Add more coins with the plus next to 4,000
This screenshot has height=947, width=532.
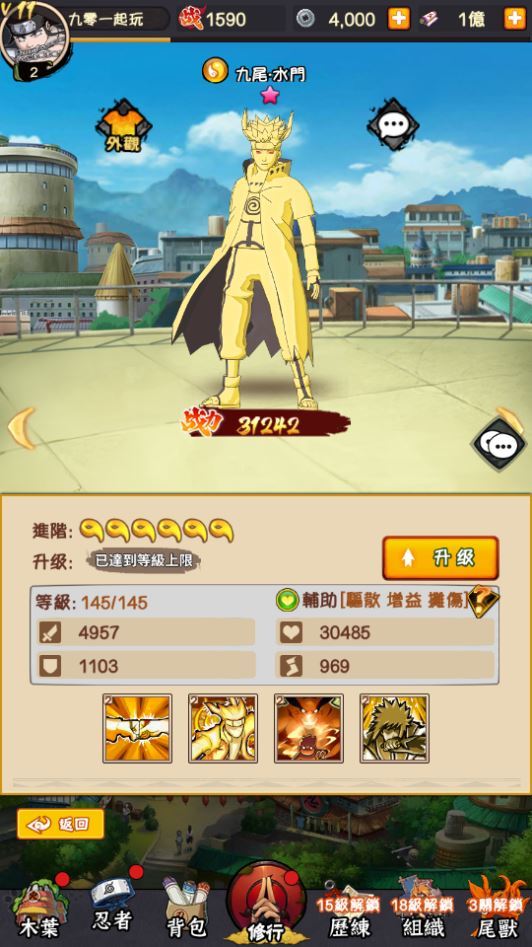(399, 19)
